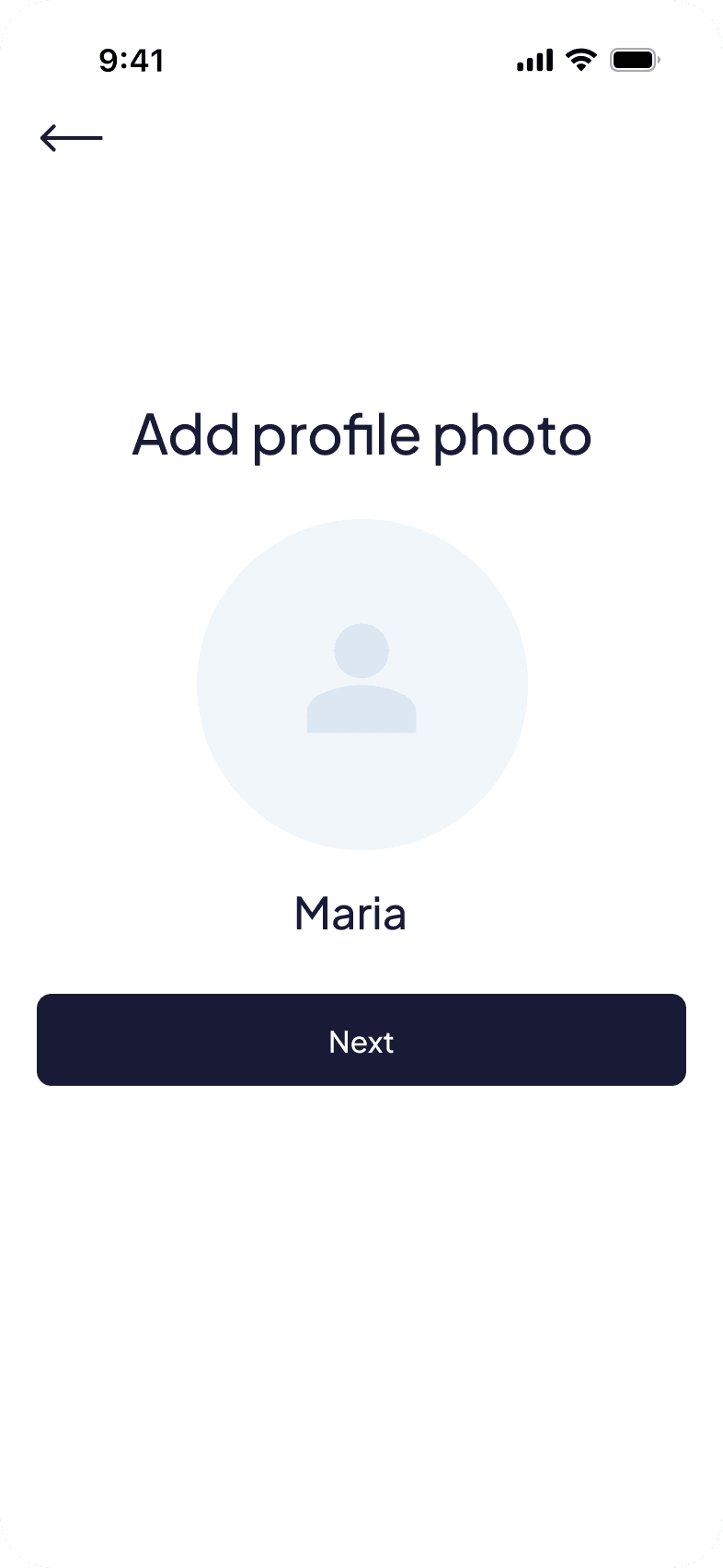
Task: Go back using the arrow icon
Action: 71,138
